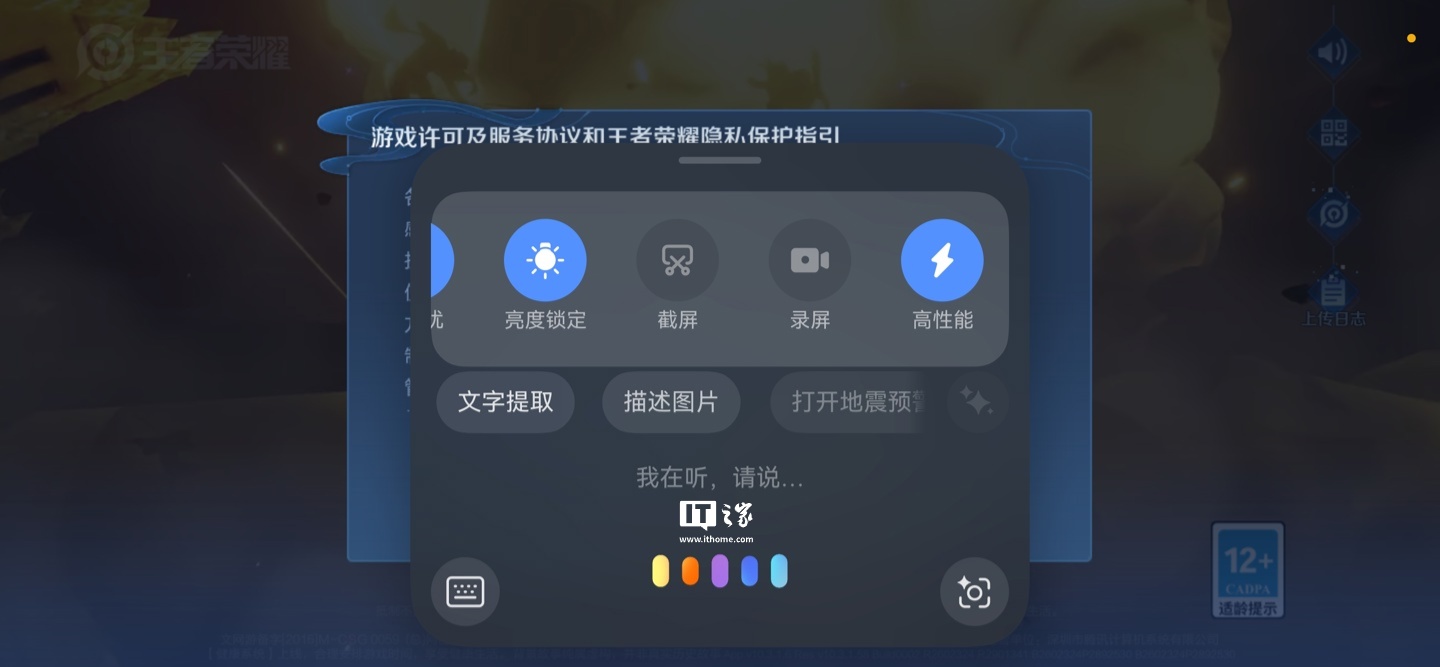Toggle the 亮度锁定 brightness lock
Viewport: 1440px width, 667px height.
(x=545, y=260)
